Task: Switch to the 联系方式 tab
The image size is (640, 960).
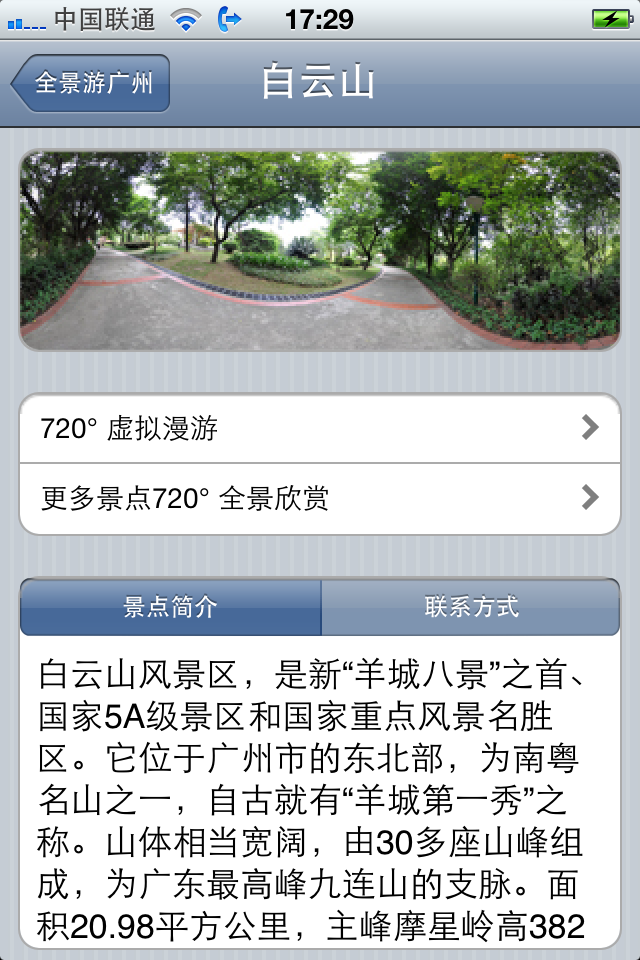Action: [470, 607]
